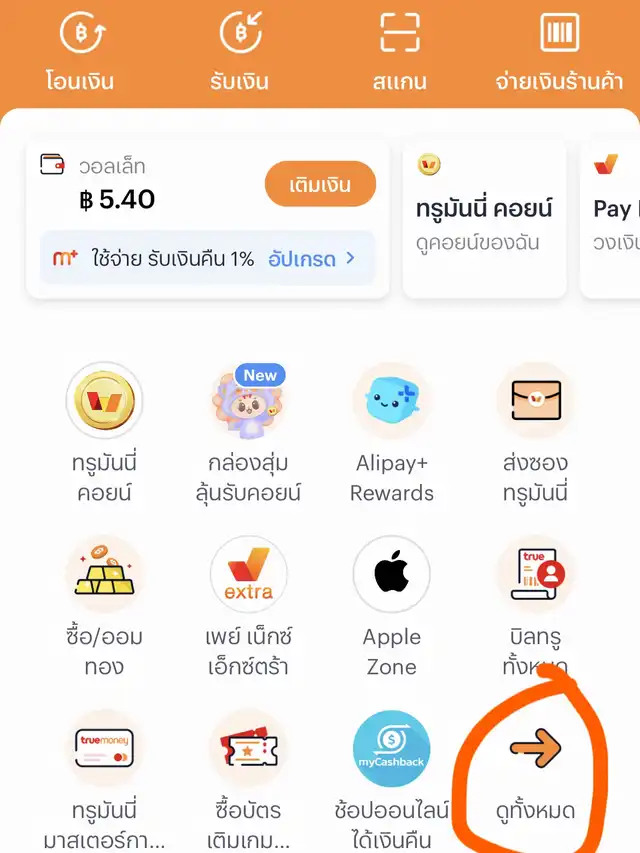Open ซื้อบัตร เติมเกม
Screen dimensions: 640x853
click(248, 748)
